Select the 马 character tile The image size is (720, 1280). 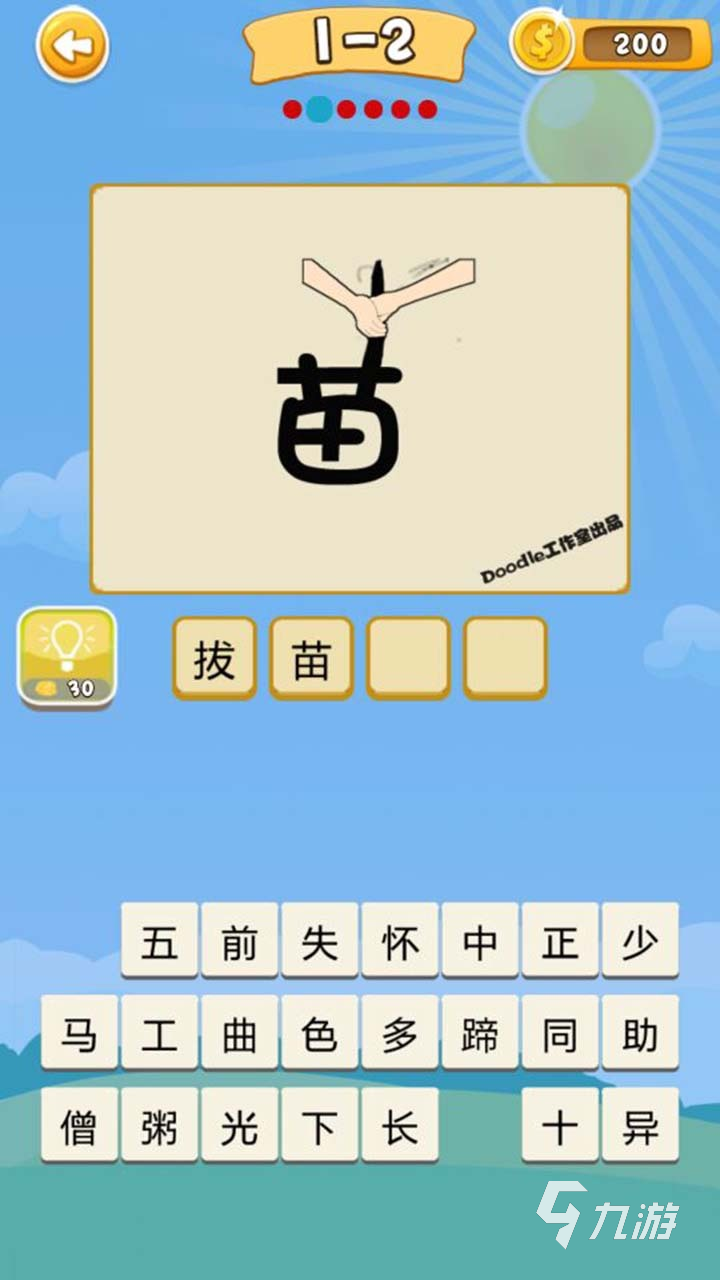click(x=80, y=1033)
